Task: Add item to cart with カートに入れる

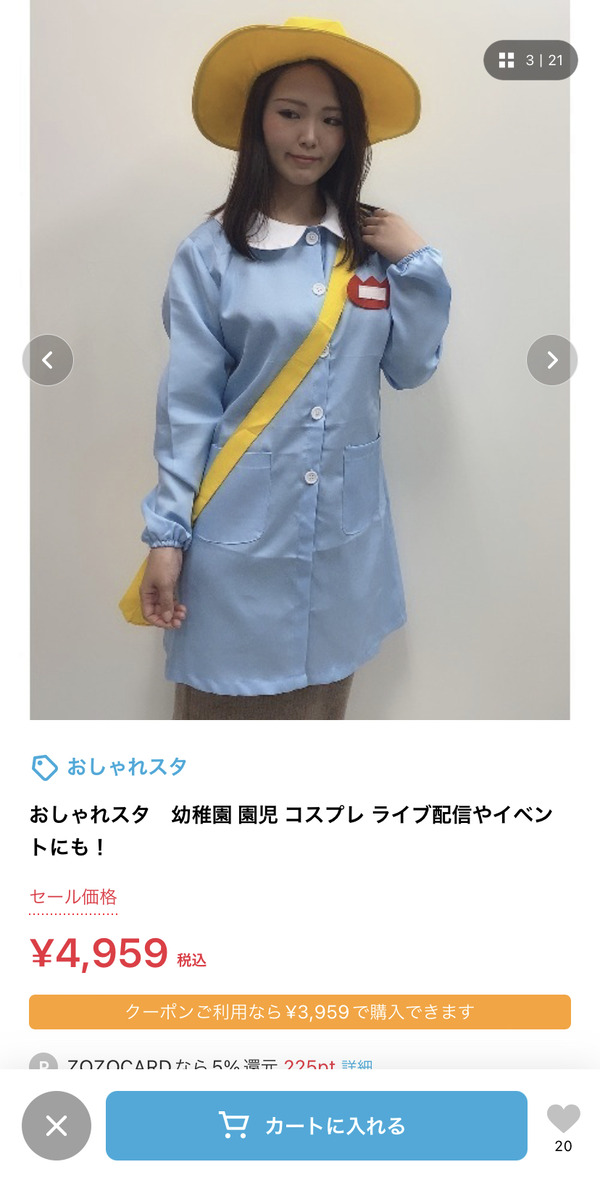Action: [316, 1126]
